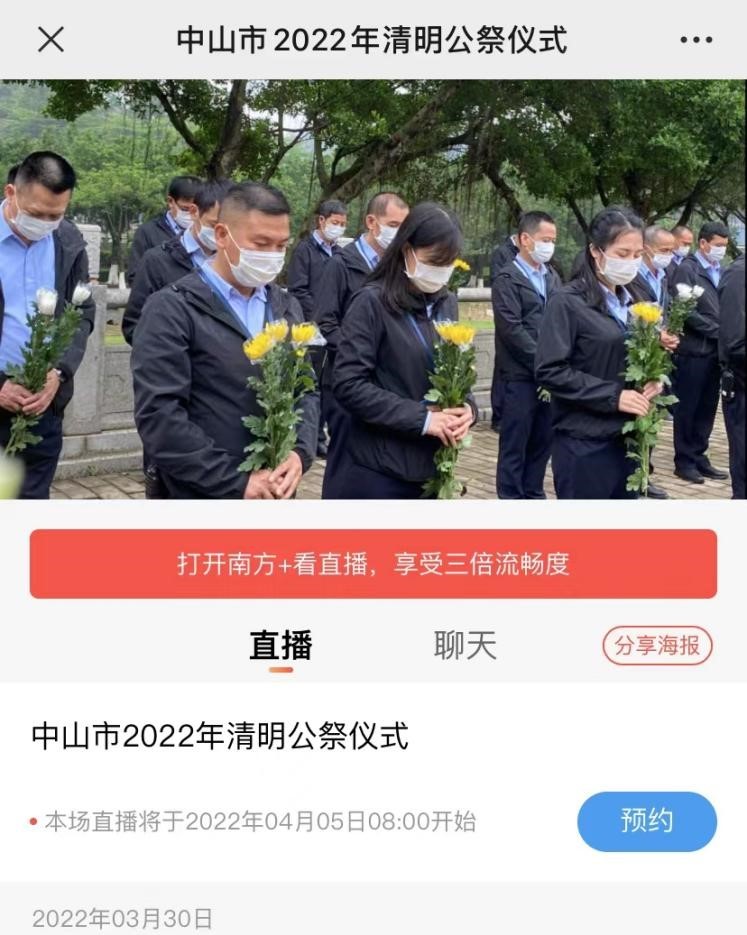747x935 pixels.
Task: Reserve the live stream with 预约
Action: (x=646, y=822)
